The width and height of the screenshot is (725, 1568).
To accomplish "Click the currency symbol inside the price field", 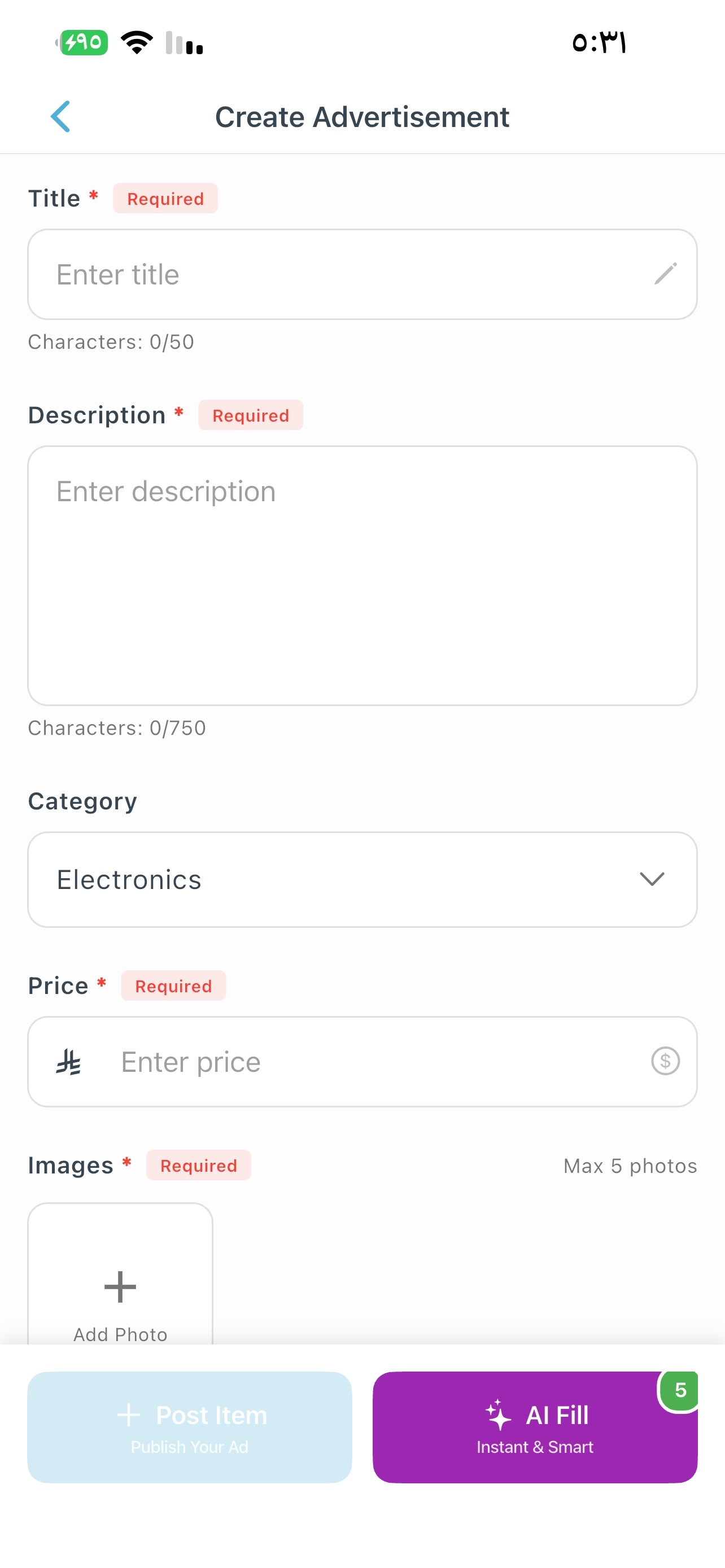I will click(x=69, y=1062).
